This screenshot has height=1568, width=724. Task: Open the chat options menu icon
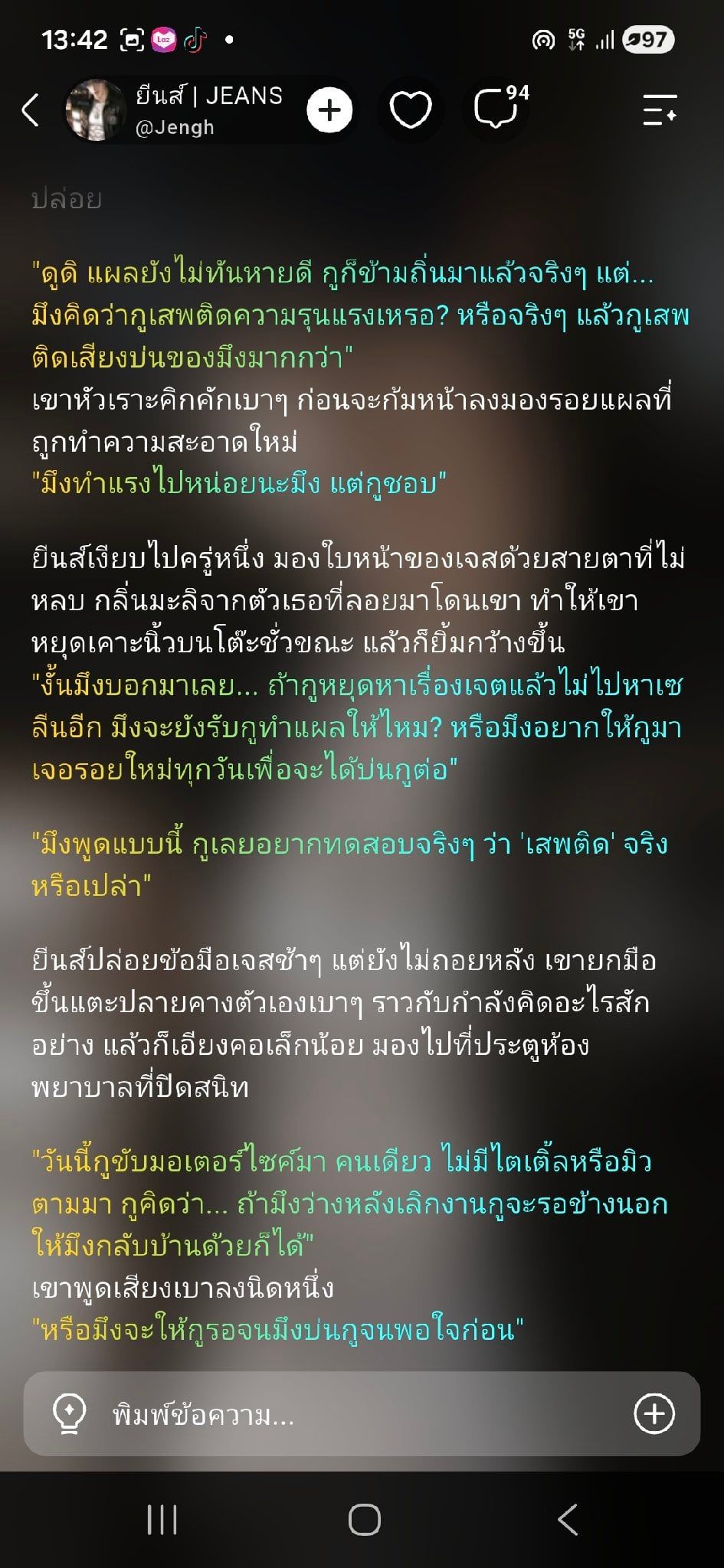tap(660, 109)
